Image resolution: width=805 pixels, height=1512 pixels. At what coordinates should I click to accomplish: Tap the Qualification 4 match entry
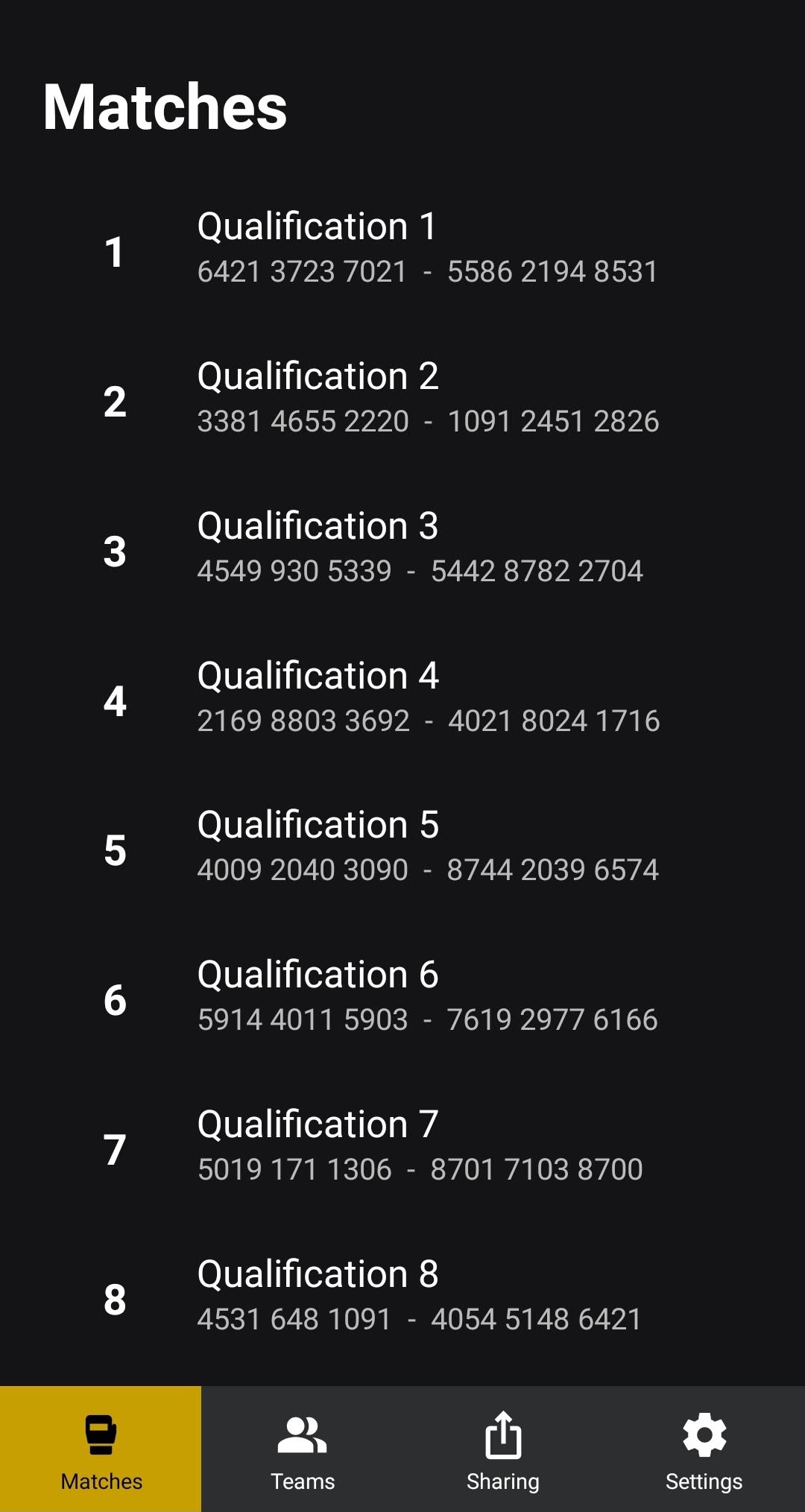click(x=402, y=699)
